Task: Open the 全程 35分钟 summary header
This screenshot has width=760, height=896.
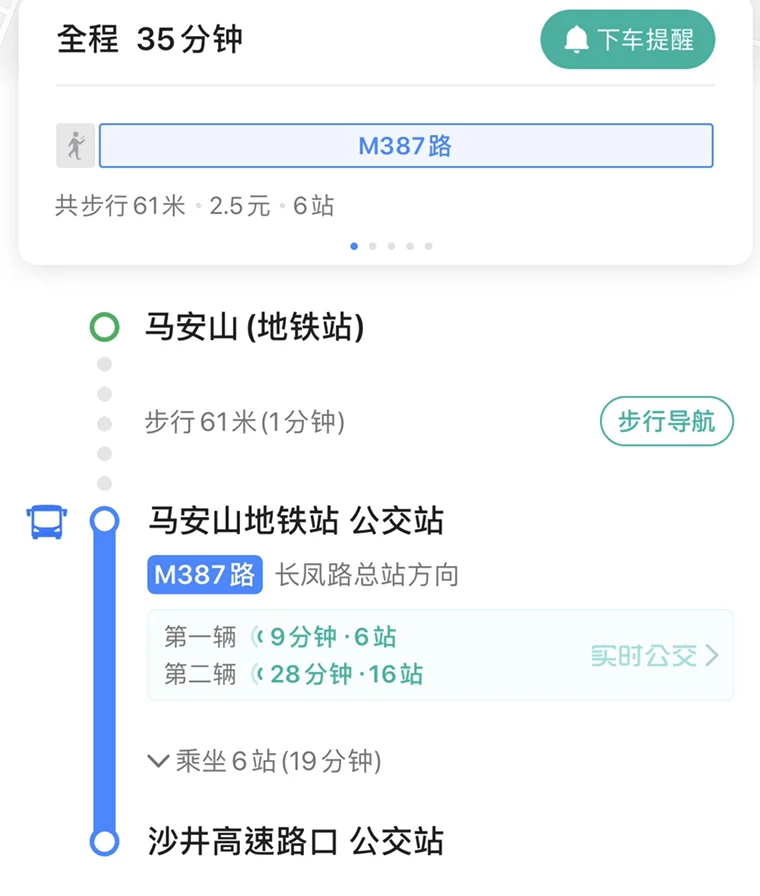Action: click(150, 40)
